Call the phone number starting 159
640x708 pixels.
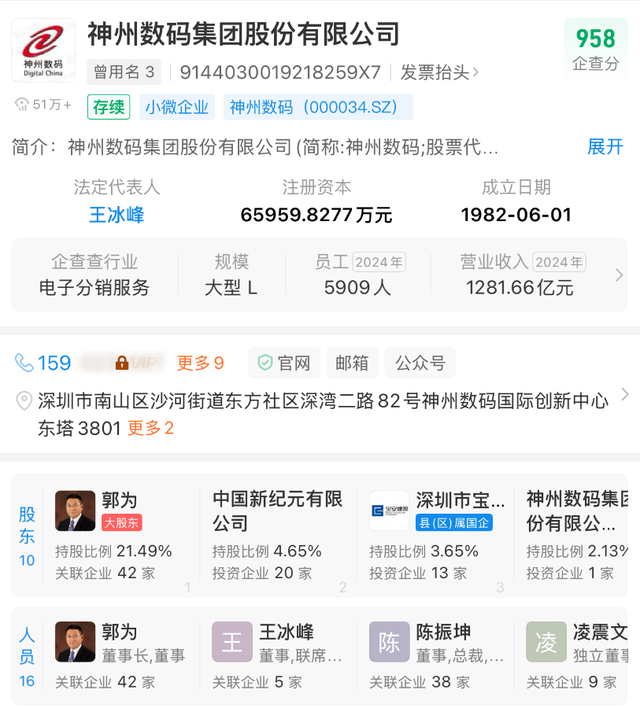pyautogui.click(x=55, y=363)
